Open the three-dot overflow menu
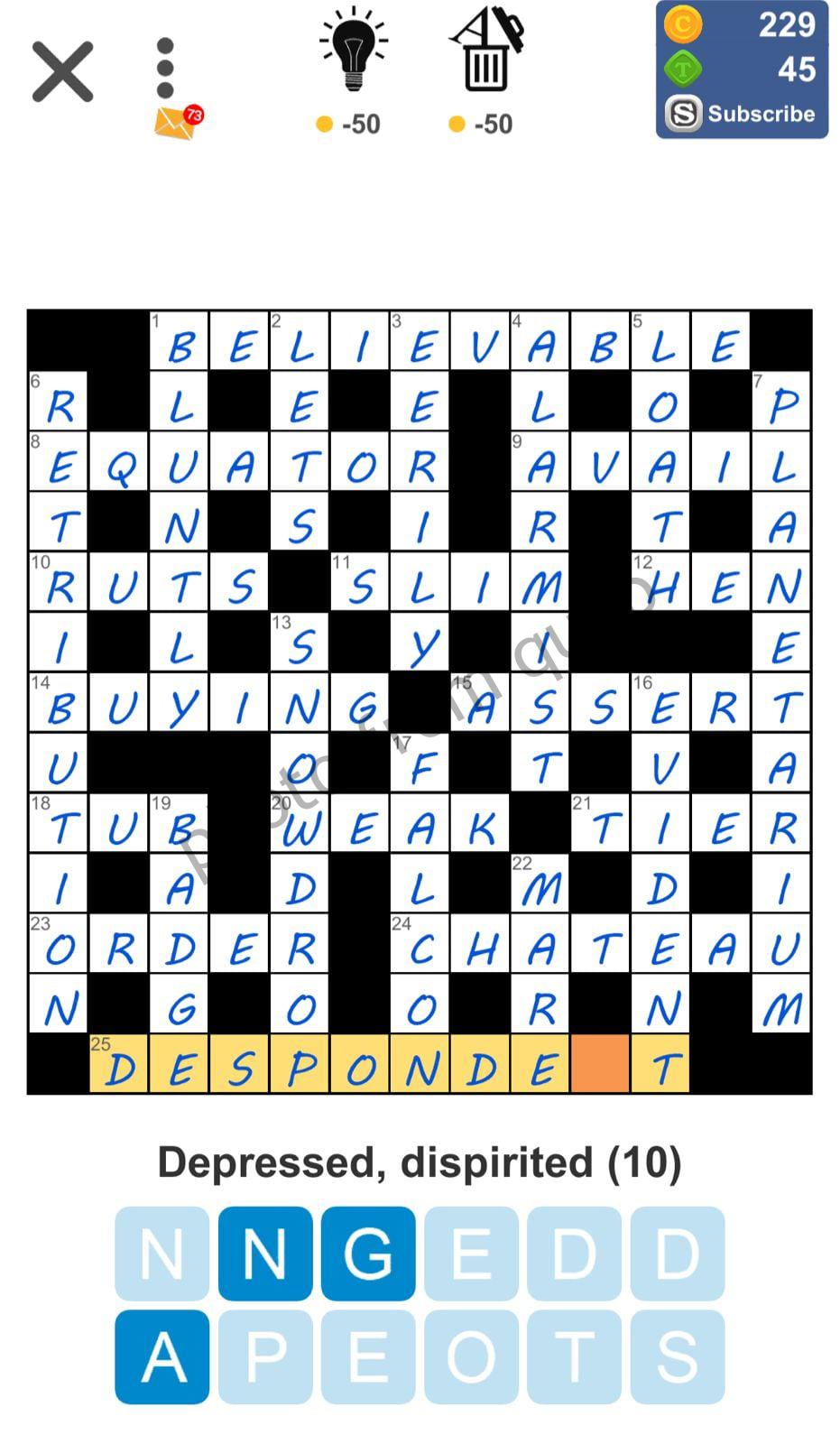840x1444 pixels. coord(165,69)
